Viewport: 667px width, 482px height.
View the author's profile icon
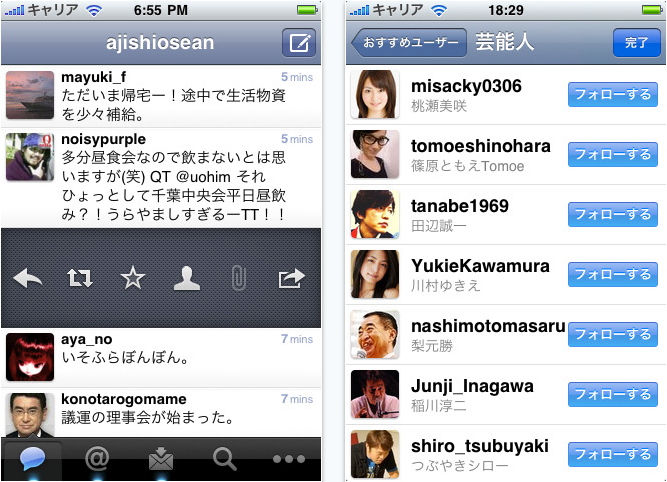(x=186, y=279)
